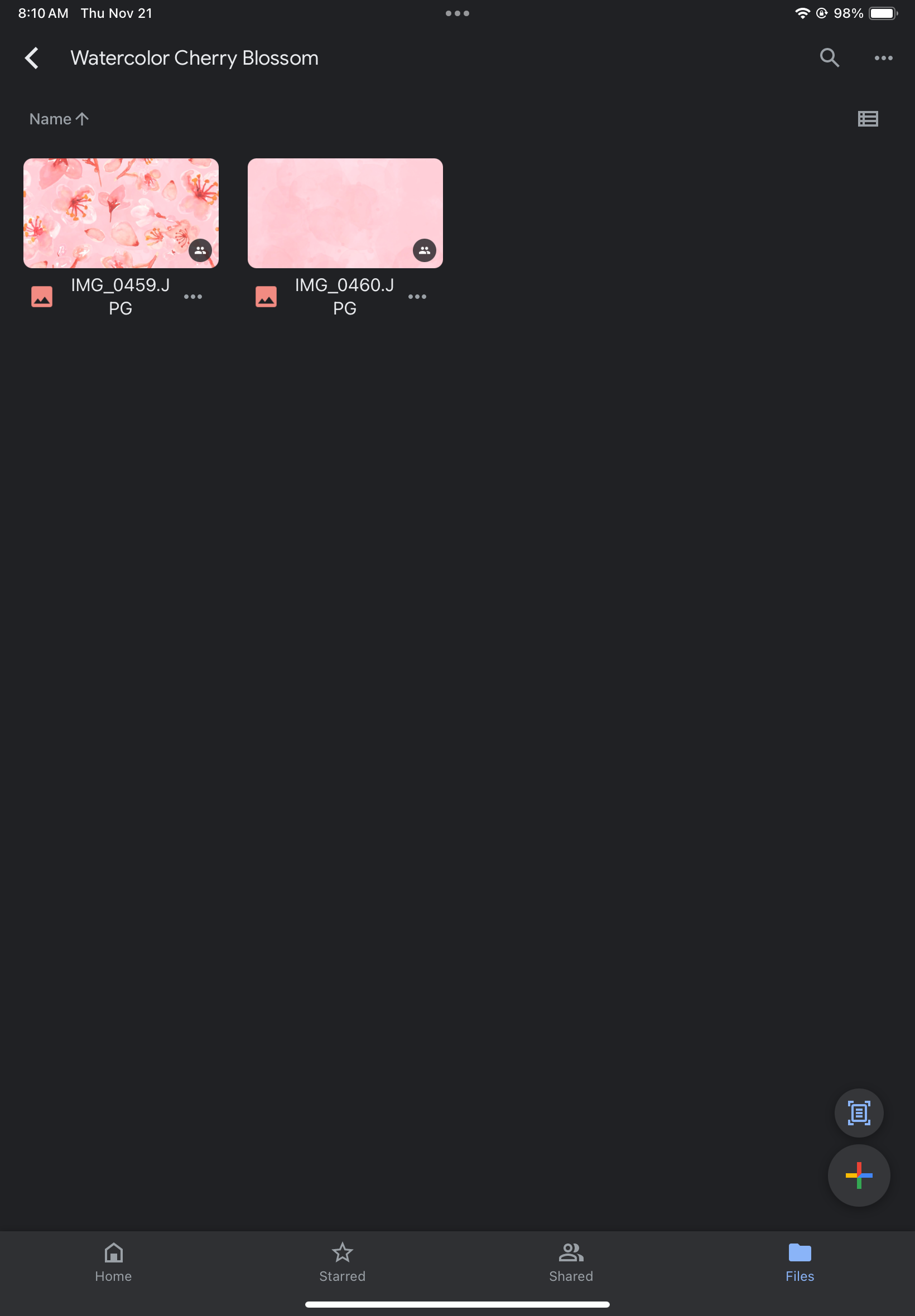Open the folder overflow menu

click(x=883, y=58)
